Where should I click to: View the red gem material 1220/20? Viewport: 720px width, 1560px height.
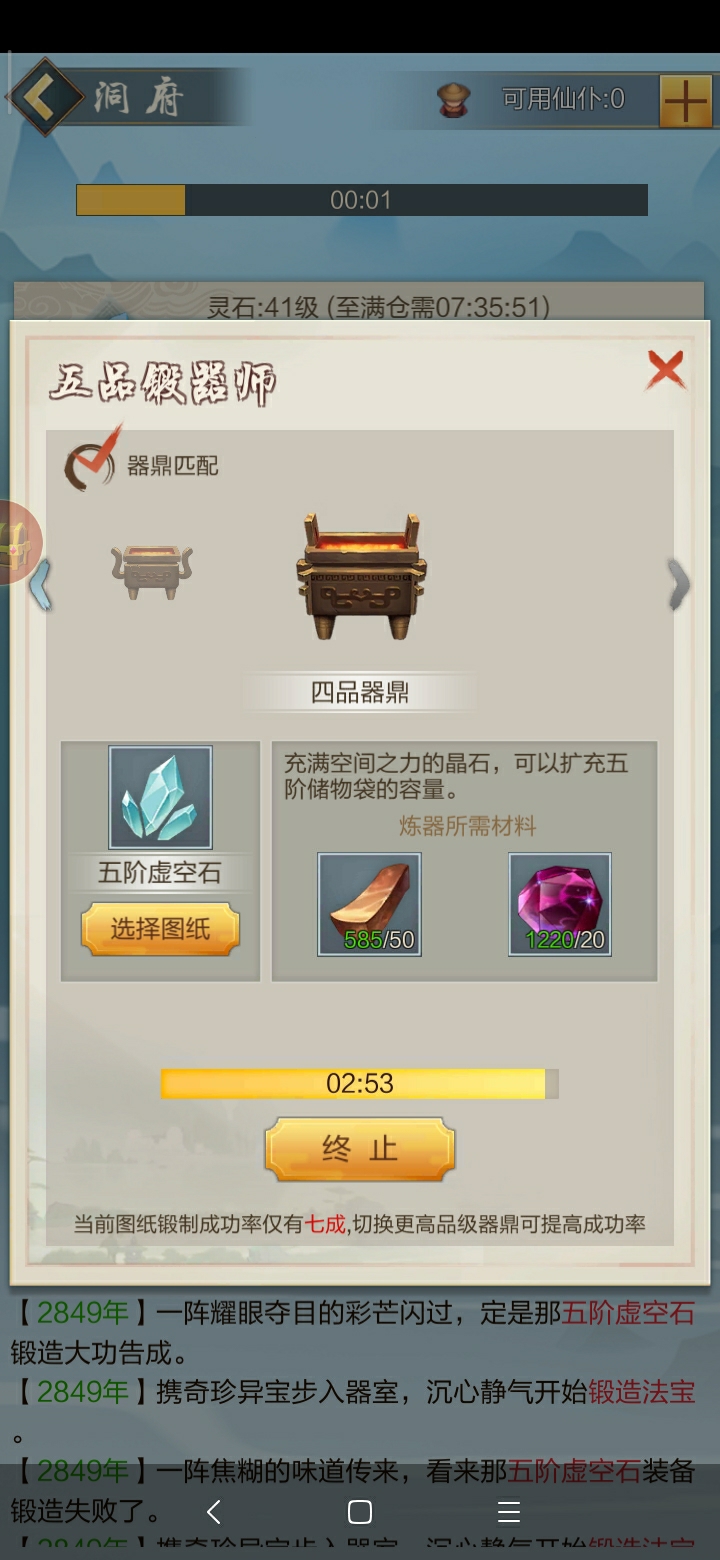pyautogui.click(x=559, y=904)
